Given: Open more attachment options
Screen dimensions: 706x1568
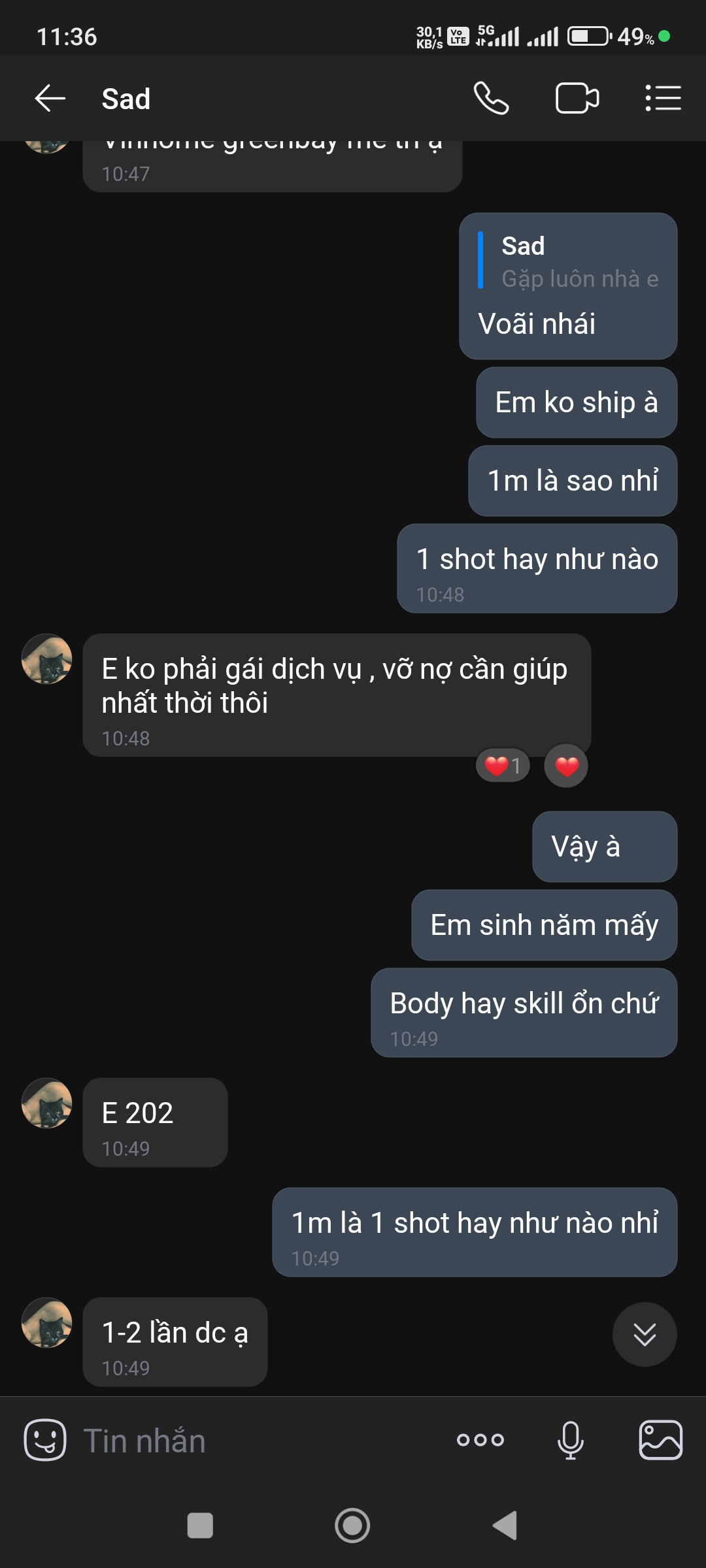Looking at the screenshot, I should tap(480, 1440).
